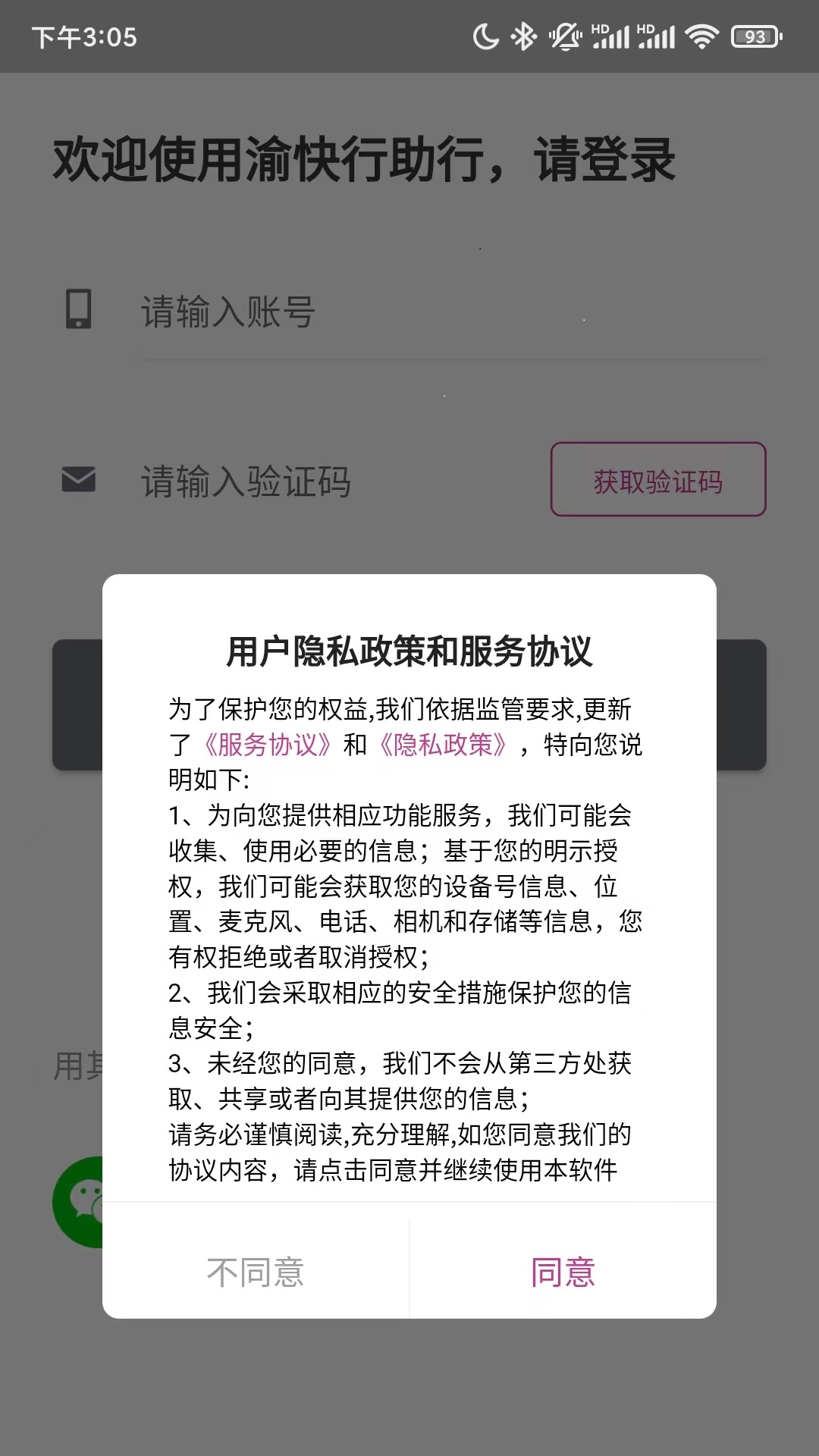
Task: Decline with the 不同意 button
Action: [256, 1272]
